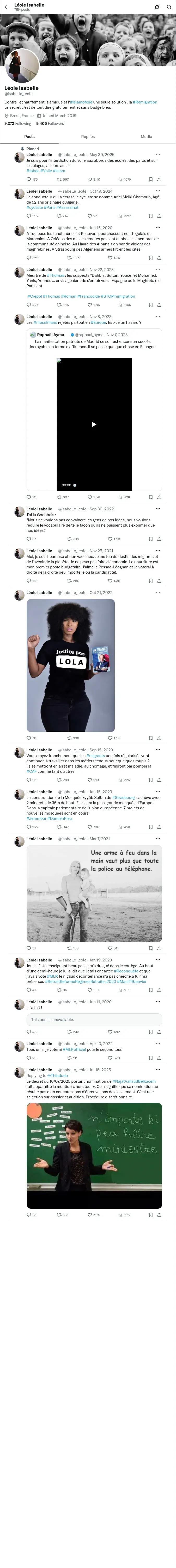Like the post dated May 30, 2025
The image size is (176, 1568).
click(93, 180)
